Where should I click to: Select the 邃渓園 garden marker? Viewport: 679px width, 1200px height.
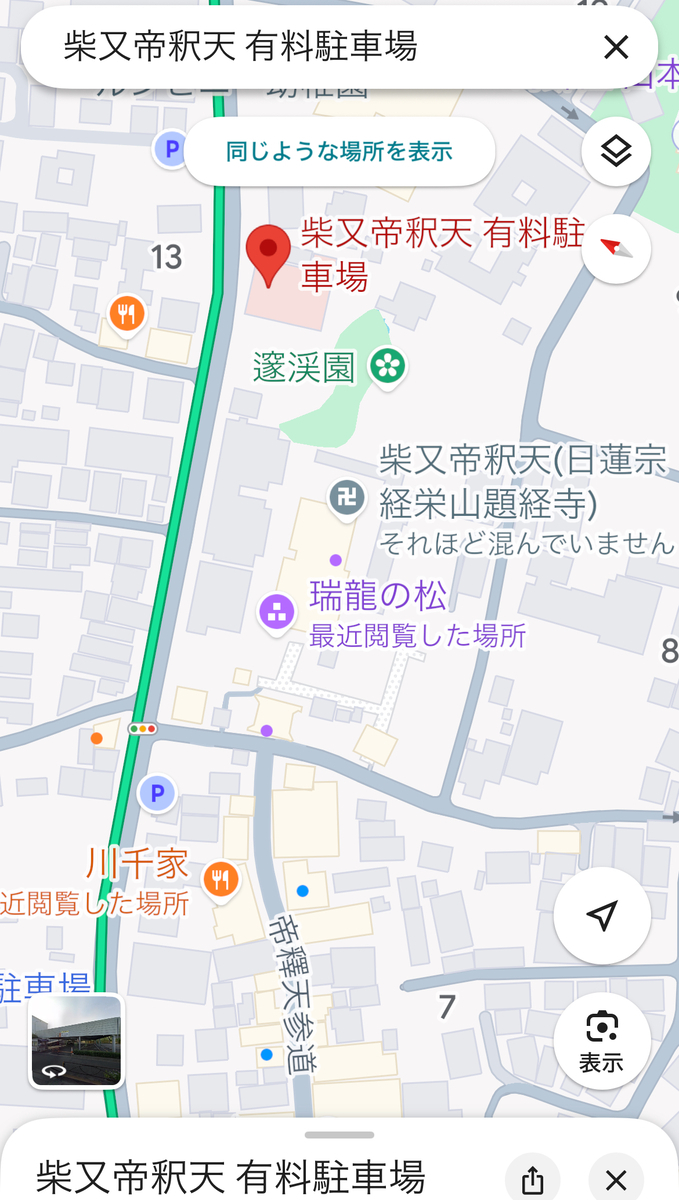click(x=387, y=367)
